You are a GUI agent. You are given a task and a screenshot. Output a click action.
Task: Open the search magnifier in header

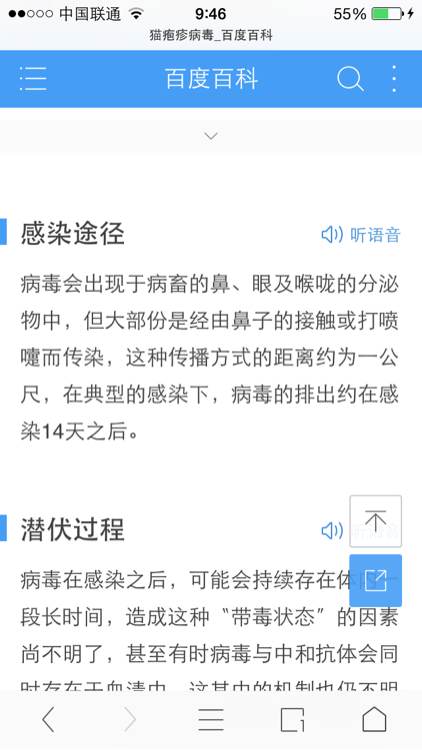(350, 79)
